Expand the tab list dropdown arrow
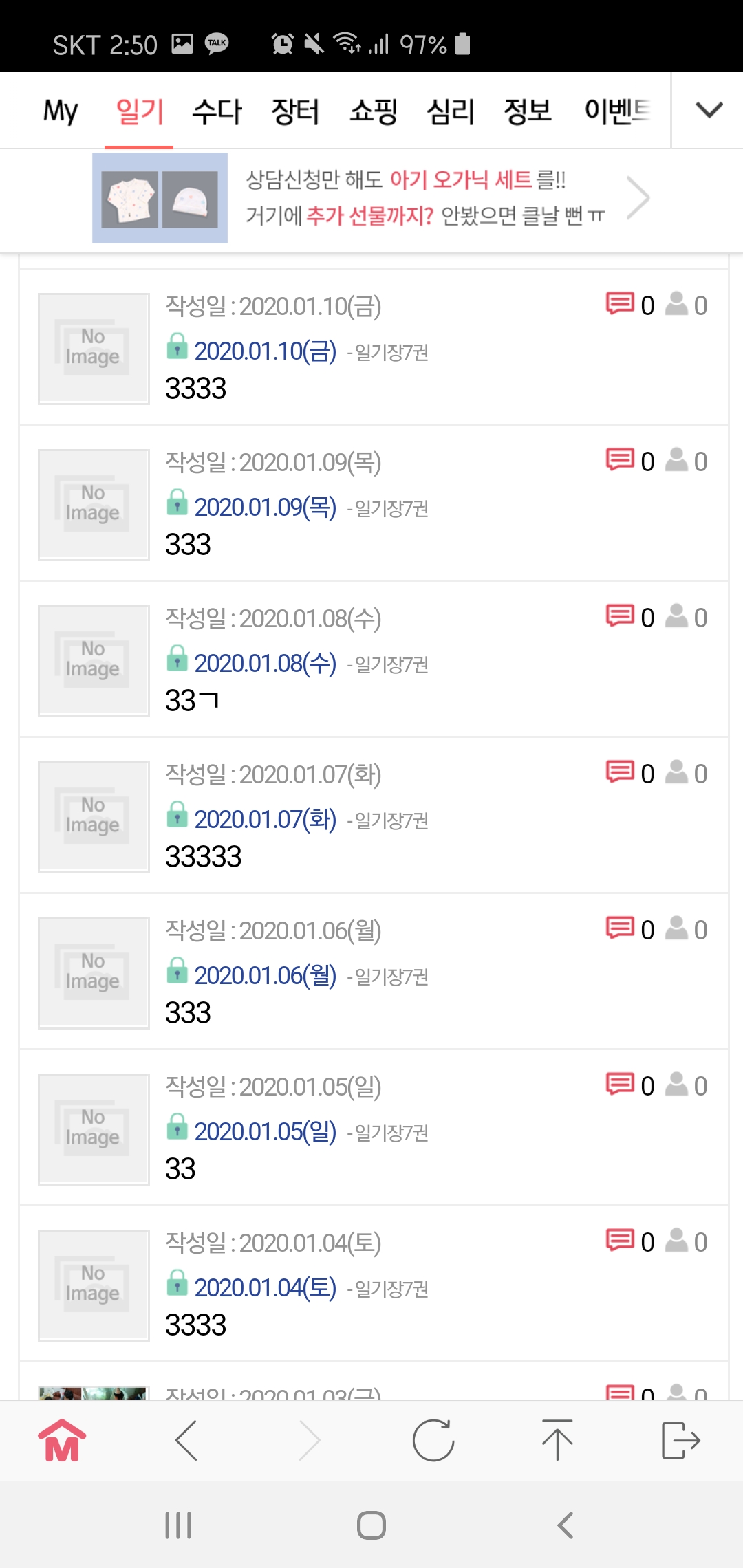Image resolution: width=743 pixels, height=1568 pixels. (x=709, y=110)
